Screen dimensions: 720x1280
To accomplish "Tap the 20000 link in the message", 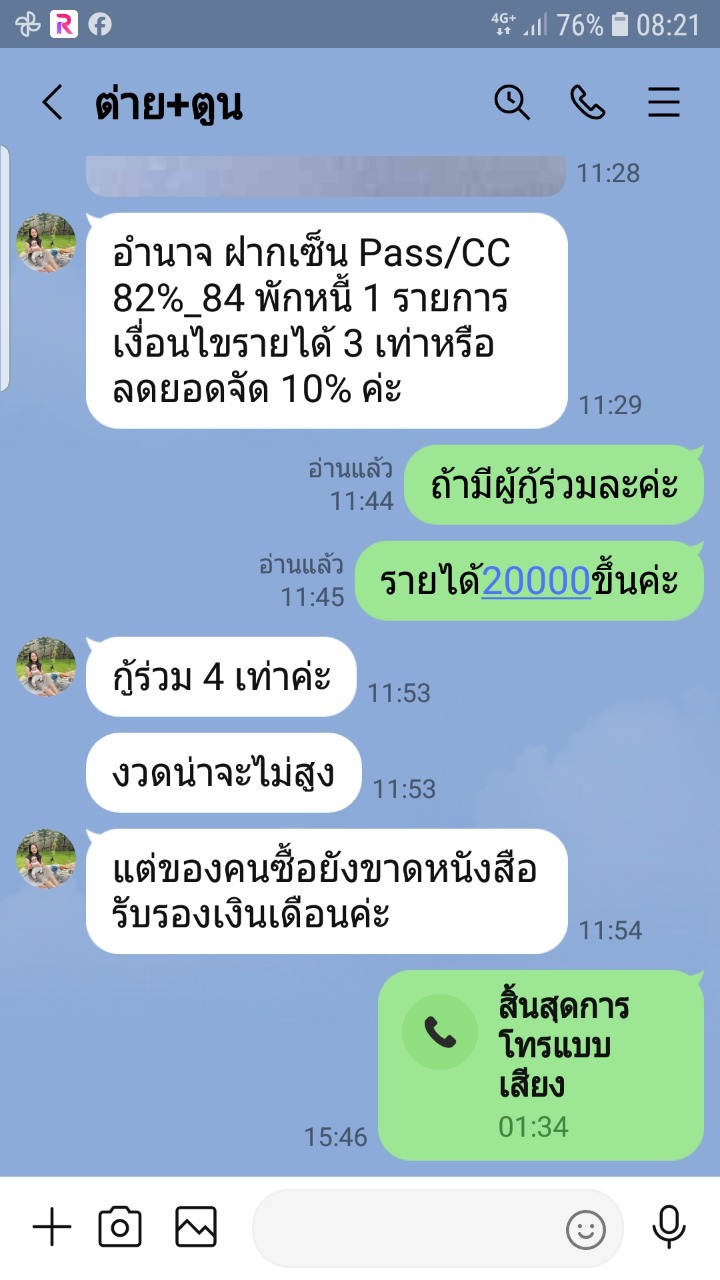I will click(x=536, y=581).
